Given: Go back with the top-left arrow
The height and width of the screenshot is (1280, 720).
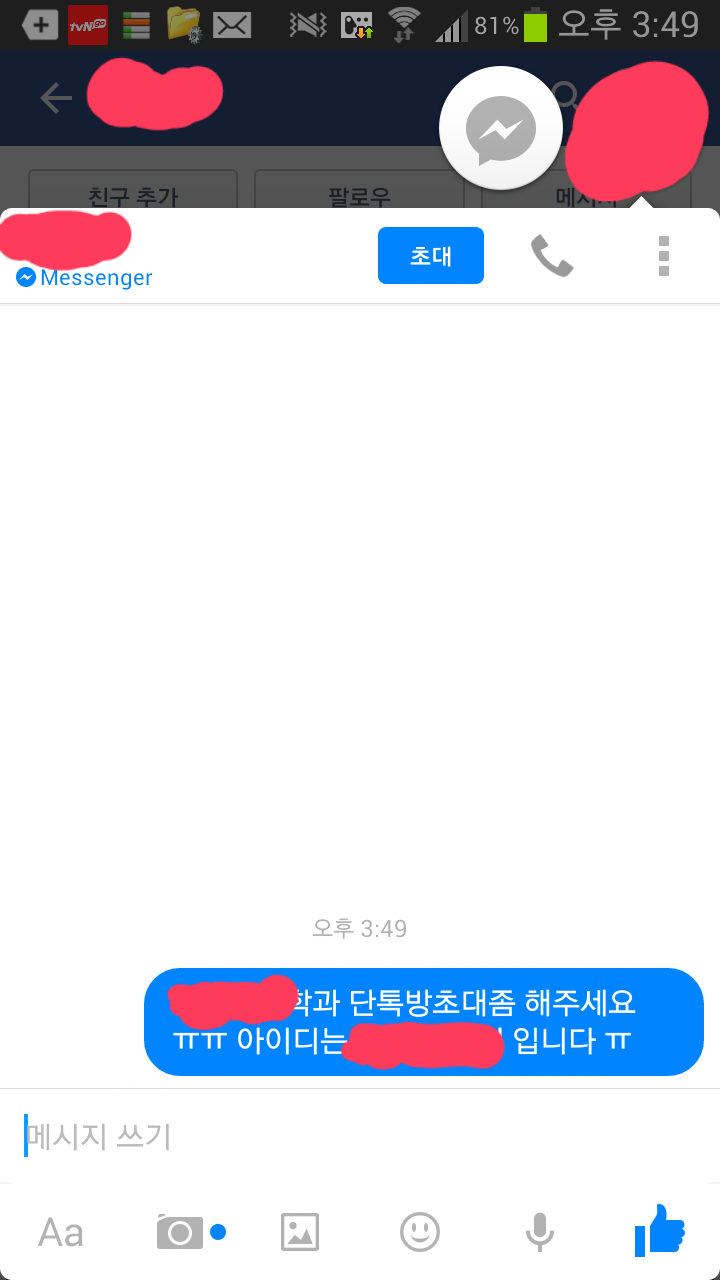Looking at the screenshot, I should click(x=56, y=98).
